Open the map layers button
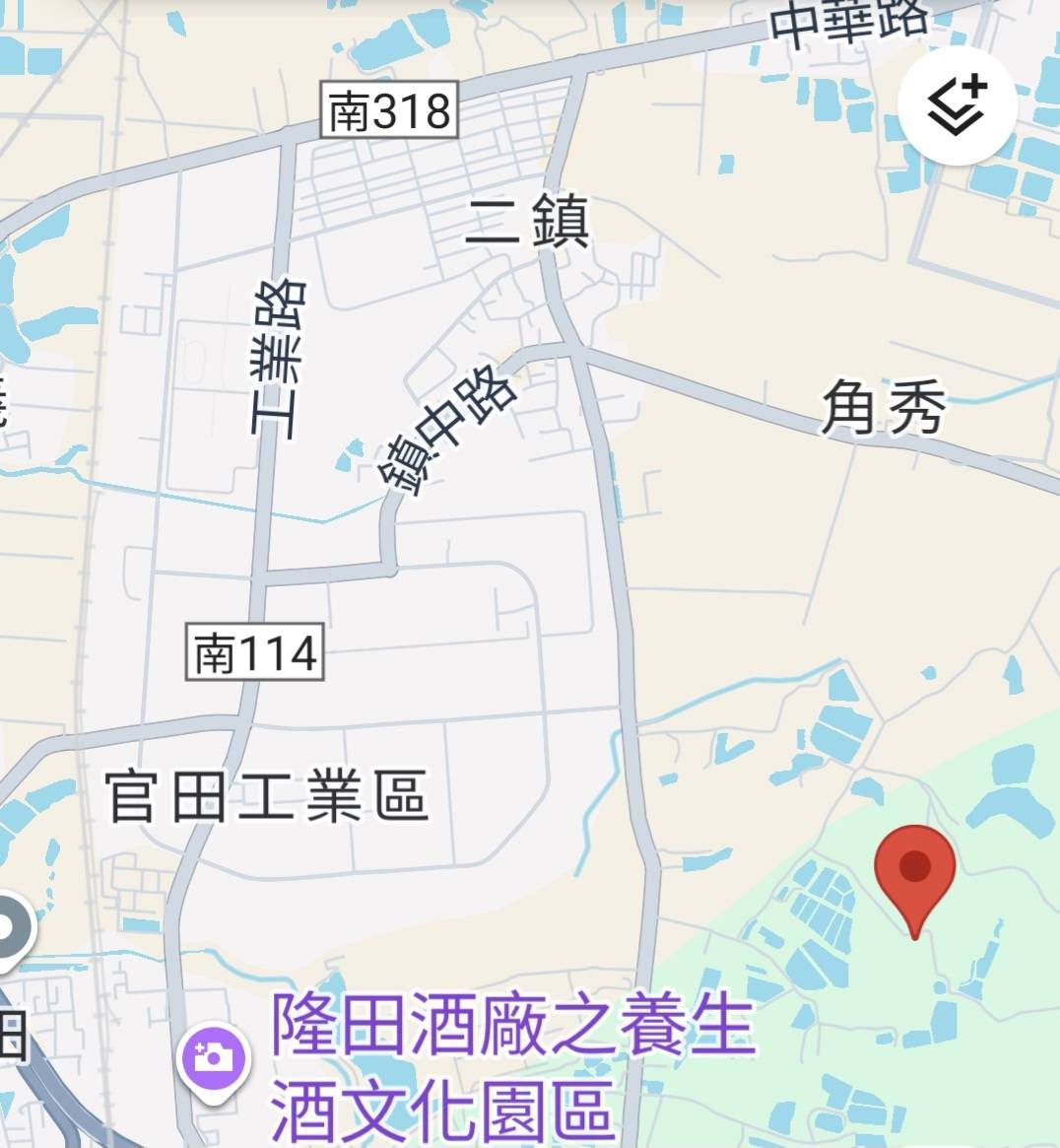Viewport: 1060px width, 1148px height. 957,105
